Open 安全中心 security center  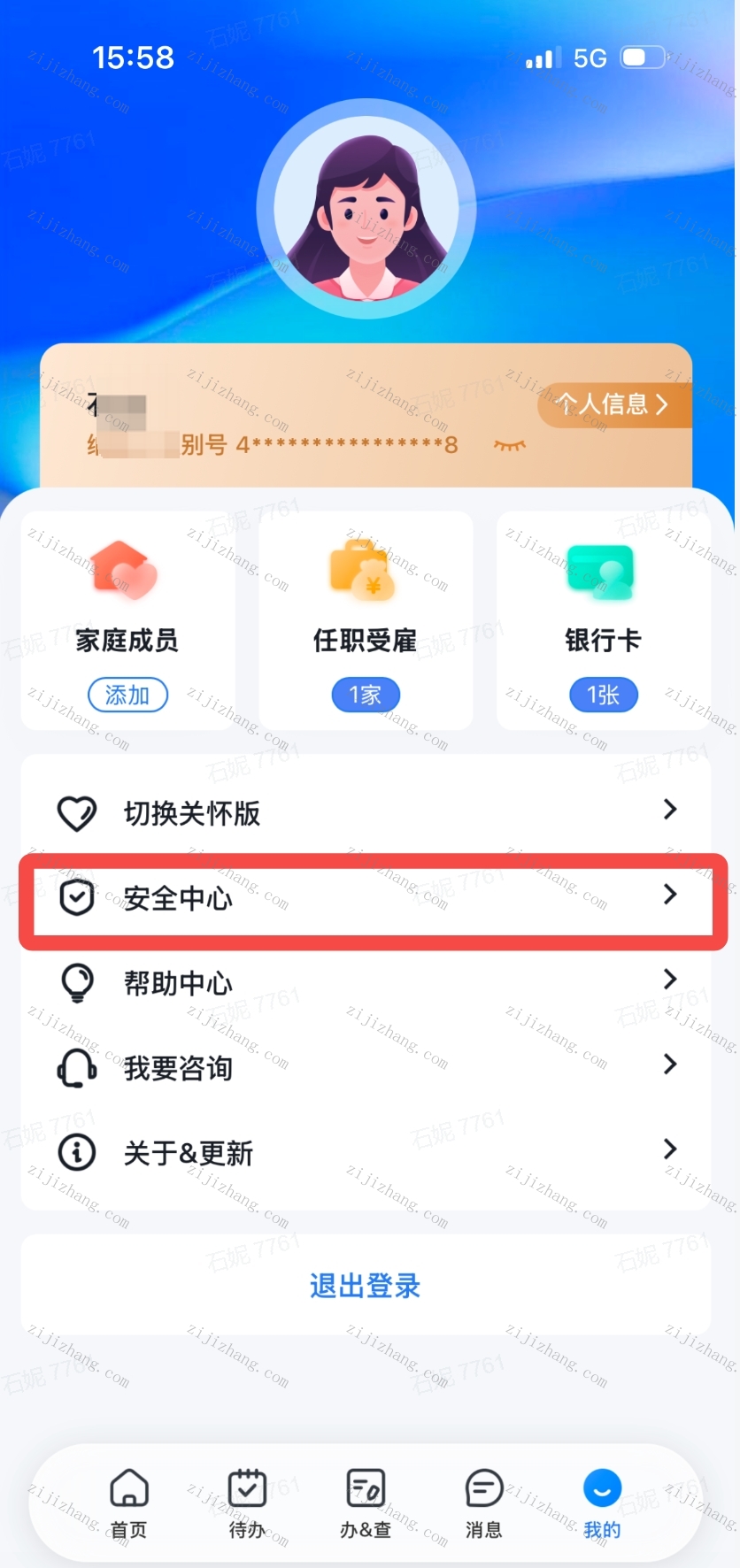[366, 898]
